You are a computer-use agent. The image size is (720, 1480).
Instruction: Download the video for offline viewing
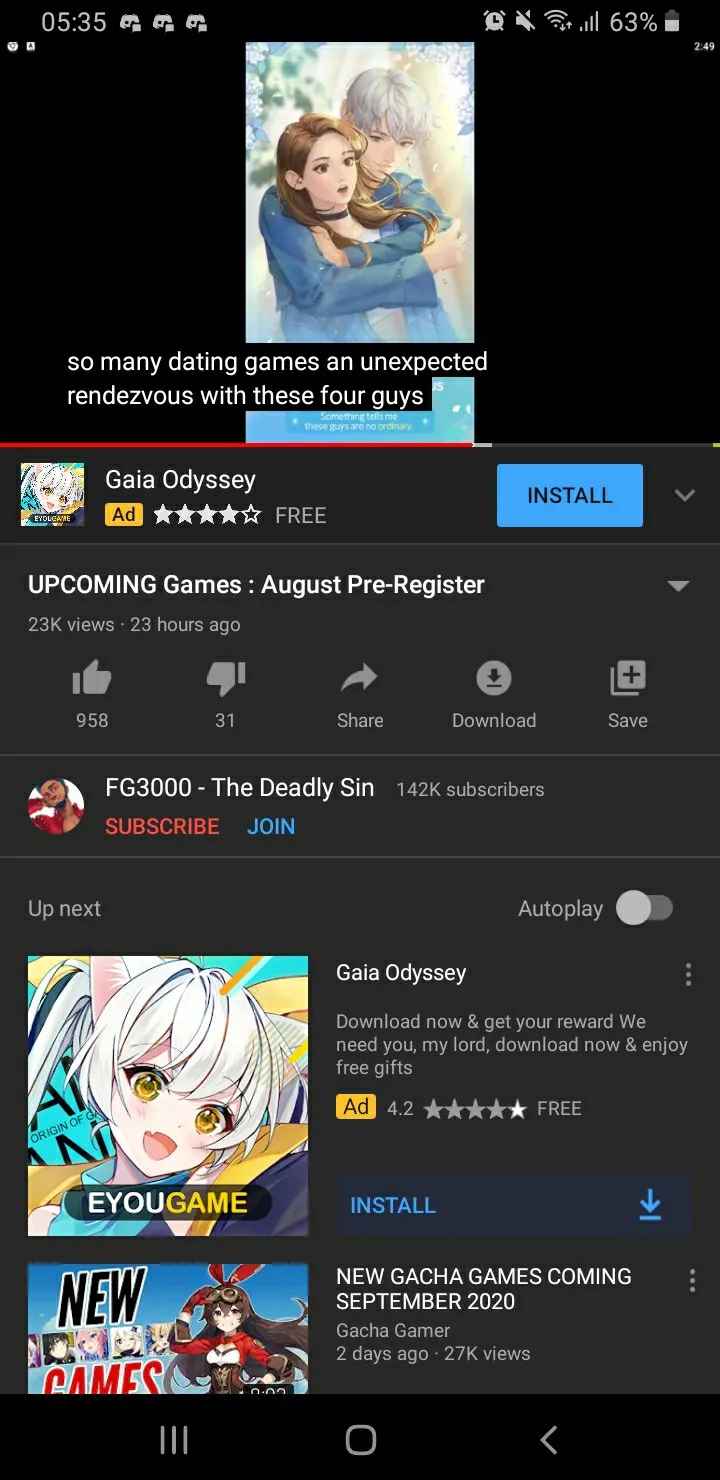point(493,681)
